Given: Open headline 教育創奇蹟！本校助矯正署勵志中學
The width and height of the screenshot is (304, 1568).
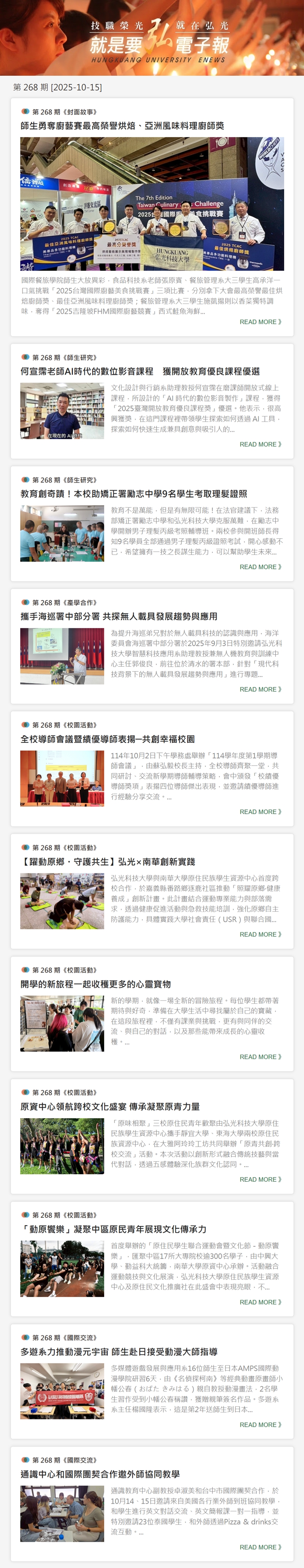Looking at the screenshot, I should pos(134,494).
